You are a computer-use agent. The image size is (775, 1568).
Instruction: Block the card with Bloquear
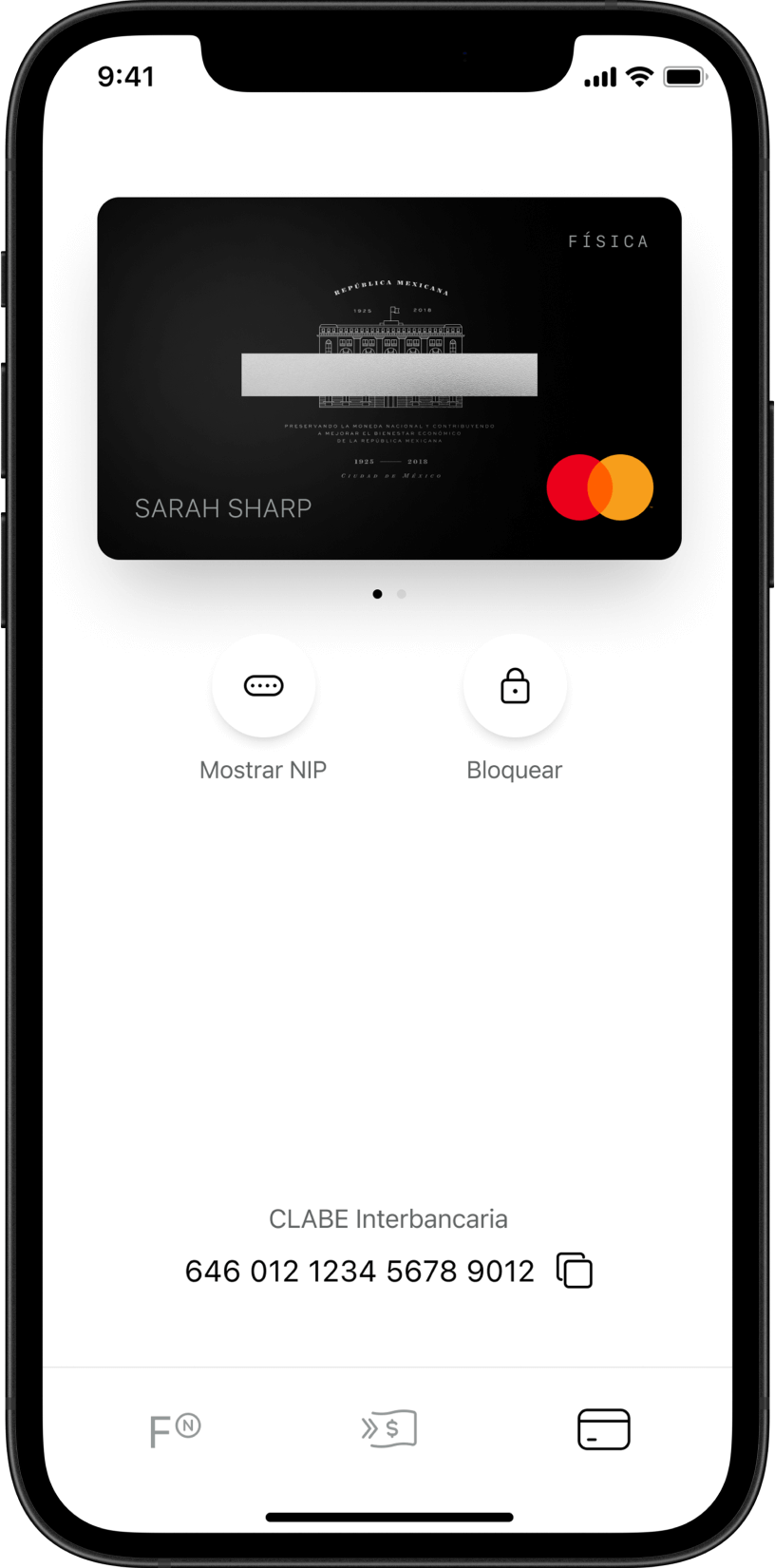pos(515,686)
